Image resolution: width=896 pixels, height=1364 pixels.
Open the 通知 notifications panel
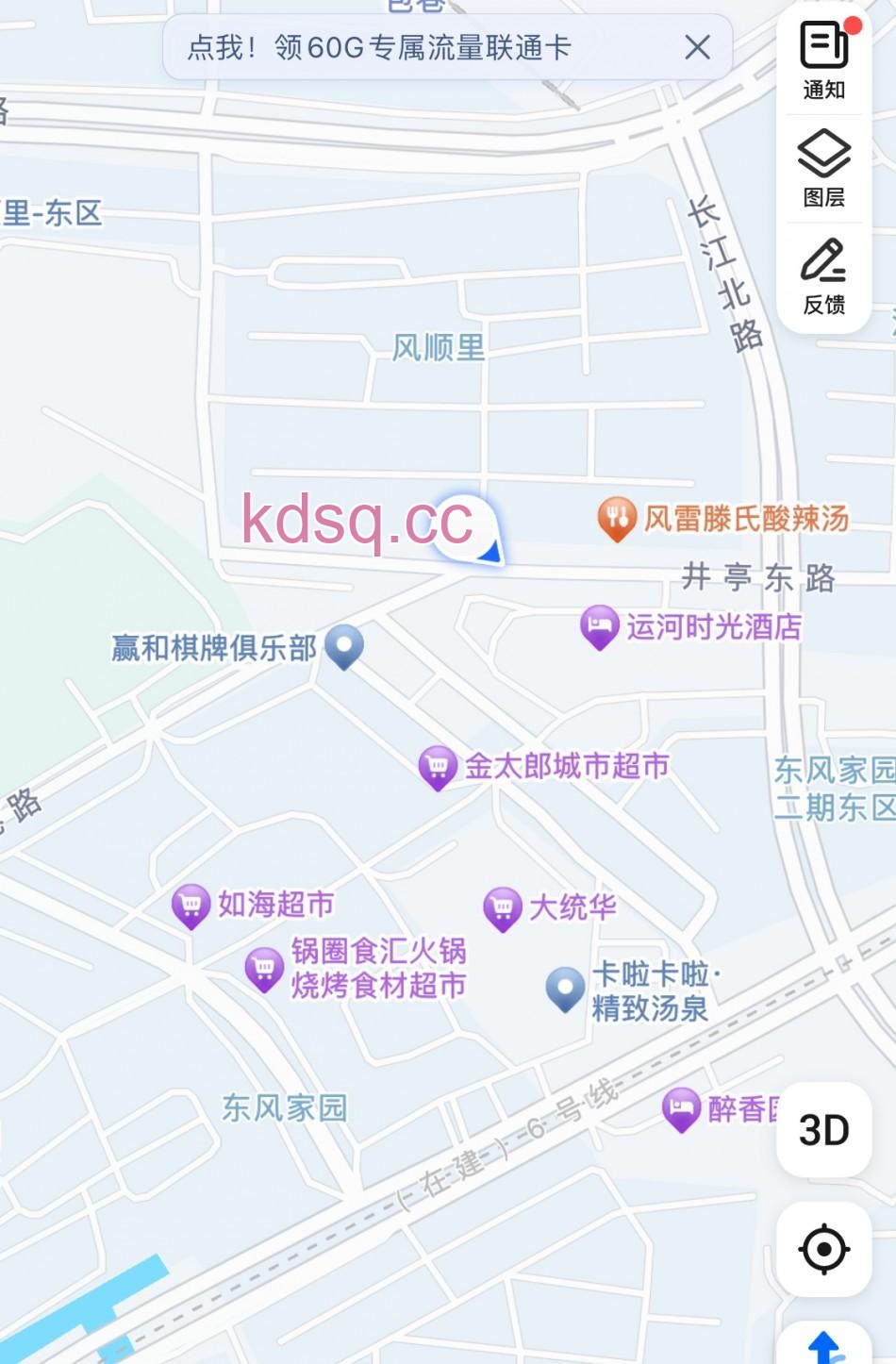tap(823, 60)
